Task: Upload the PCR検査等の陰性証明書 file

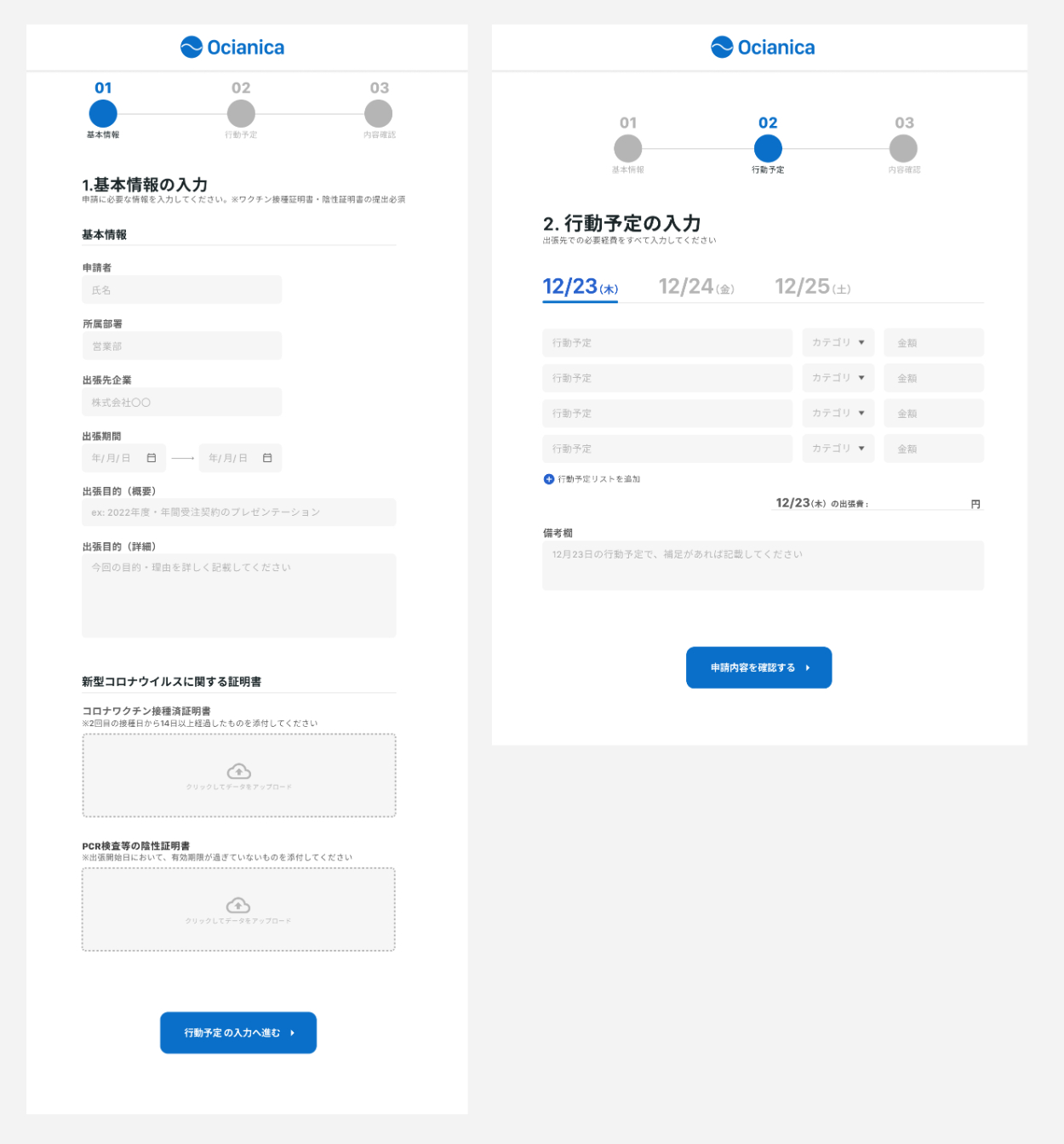Action: tap(238, 909)
